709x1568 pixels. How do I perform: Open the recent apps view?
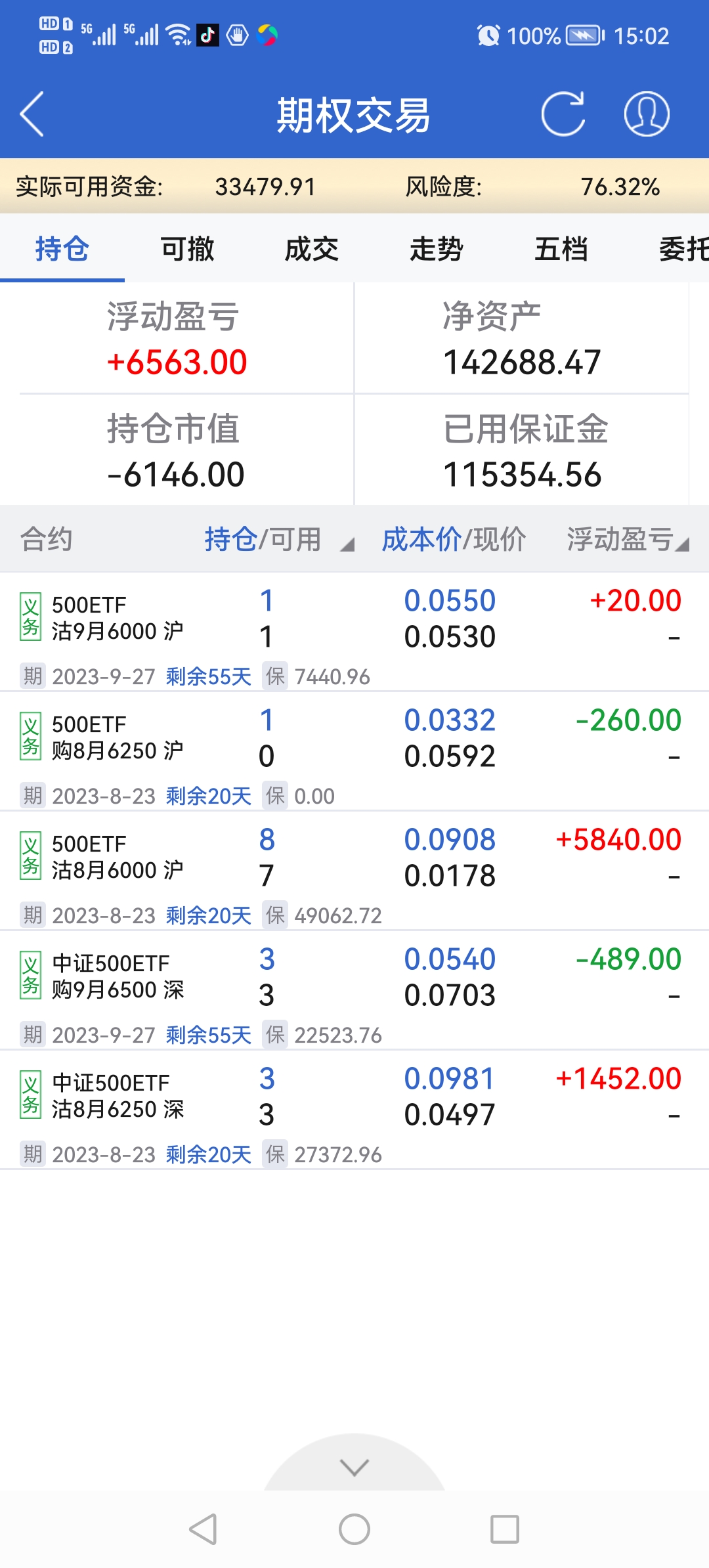pyautogui.click(x=505, y=1529)
